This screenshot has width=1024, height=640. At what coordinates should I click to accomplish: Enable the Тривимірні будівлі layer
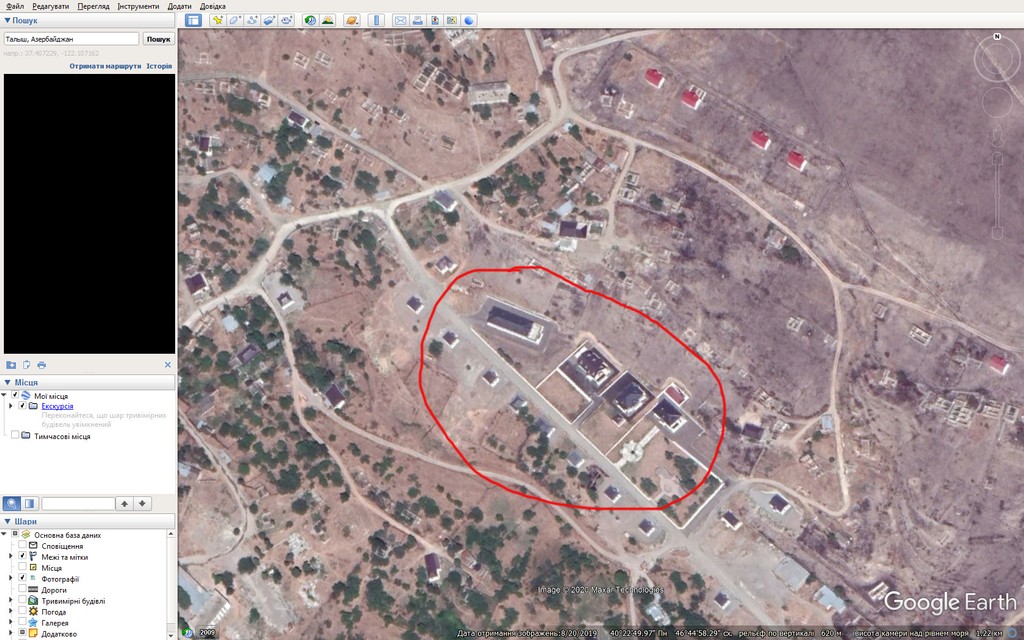click(x=22, y=601)
